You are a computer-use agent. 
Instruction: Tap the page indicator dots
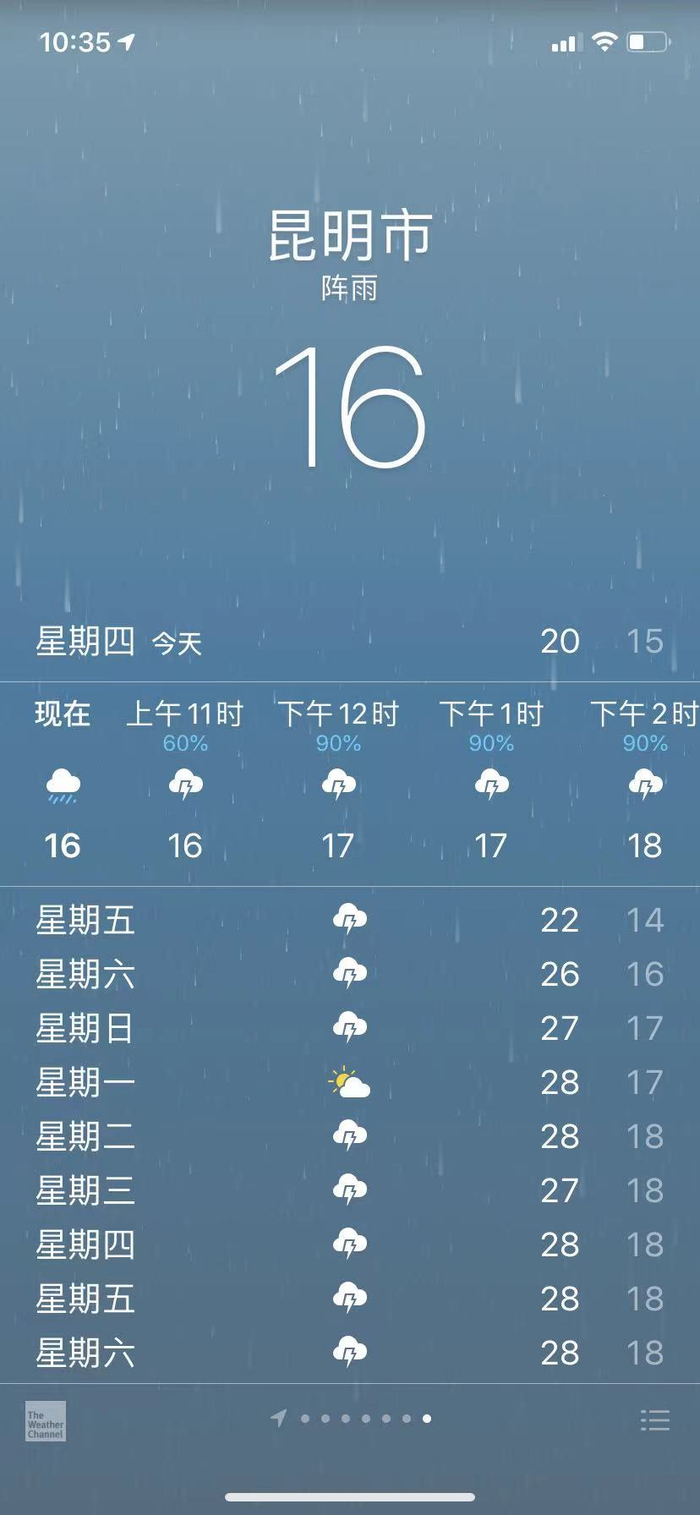coord(351,1418)
